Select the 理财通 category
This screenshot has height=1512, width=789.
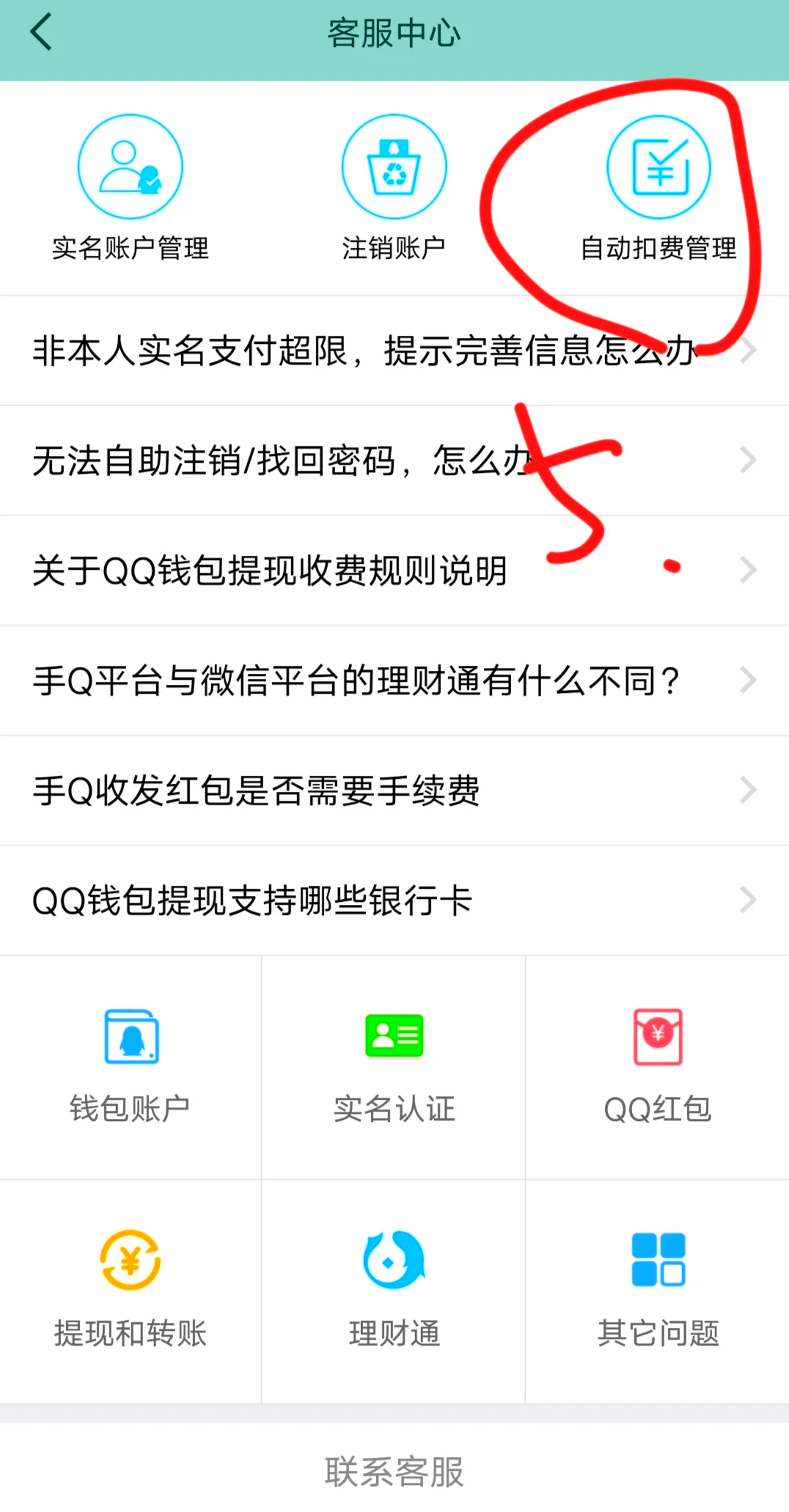point(394,1292)
